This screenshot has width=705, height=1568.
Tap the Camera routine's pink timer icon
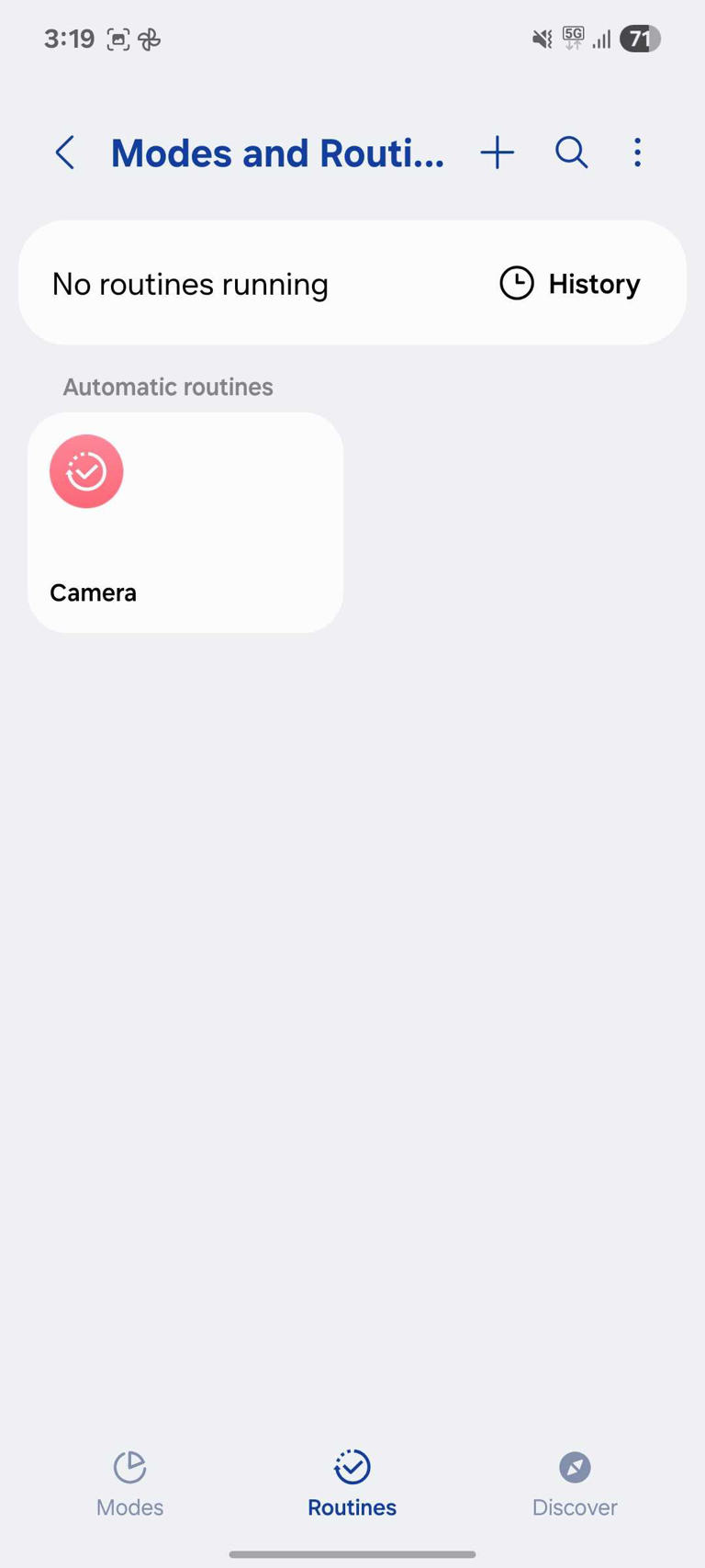coord(86,471)
